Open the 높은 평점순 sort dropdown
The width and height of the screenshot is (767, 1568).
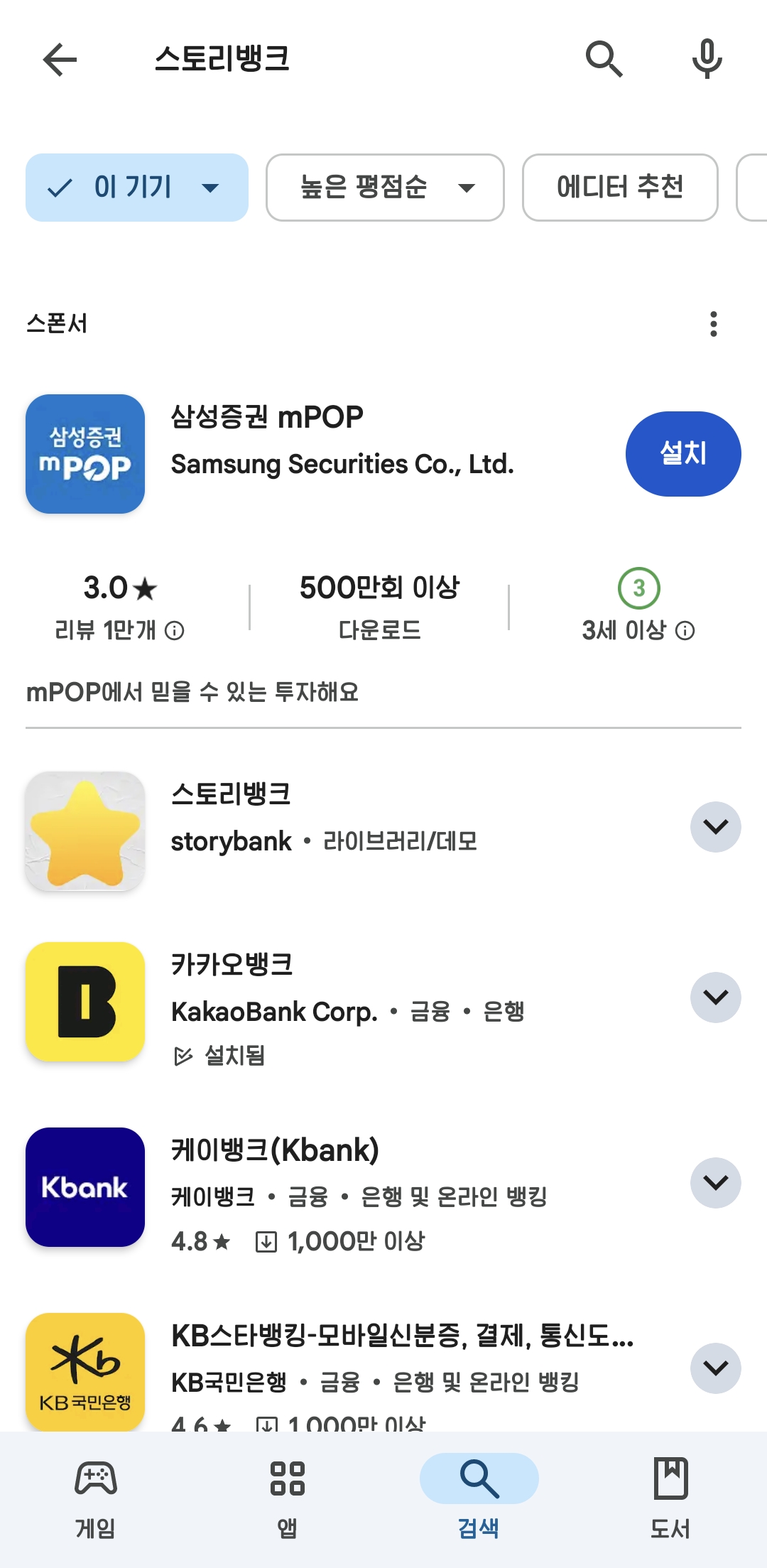pyautogui.click(x=385, y=188)
